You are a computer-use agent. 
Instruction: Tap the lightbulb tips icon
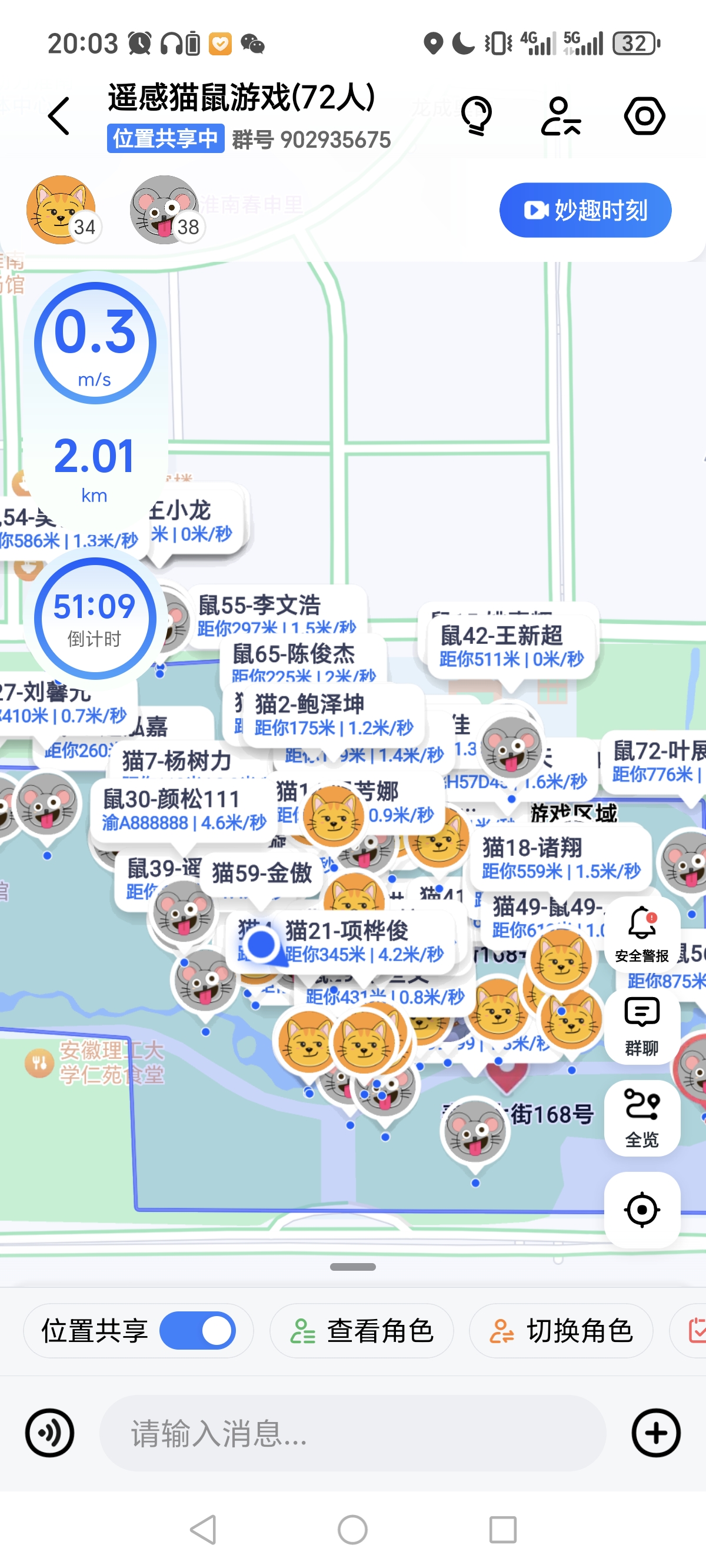[476, 115]
